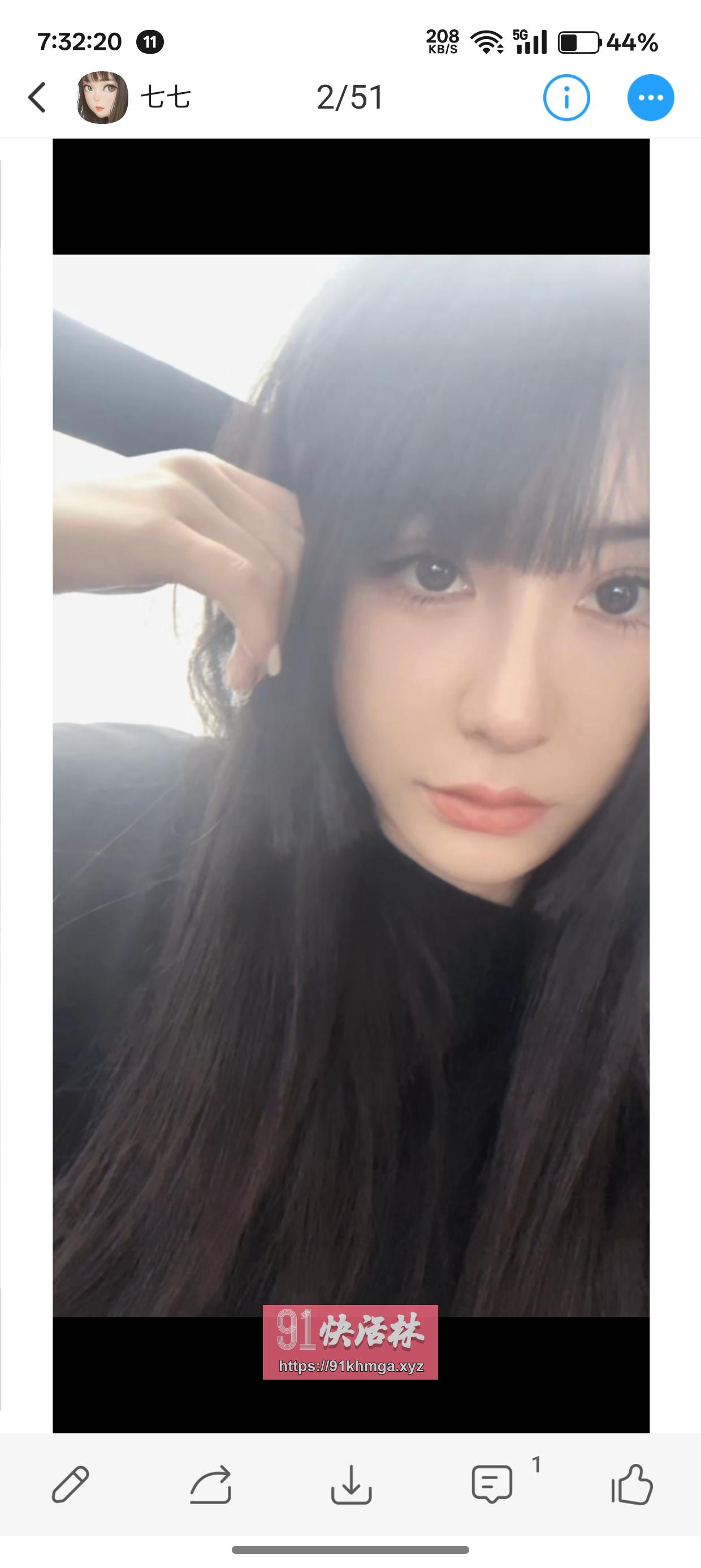The height and width of the screenshot is (1568, 701).
Task: Go back with the top-left arrow
Action: (x=38, y=97)
